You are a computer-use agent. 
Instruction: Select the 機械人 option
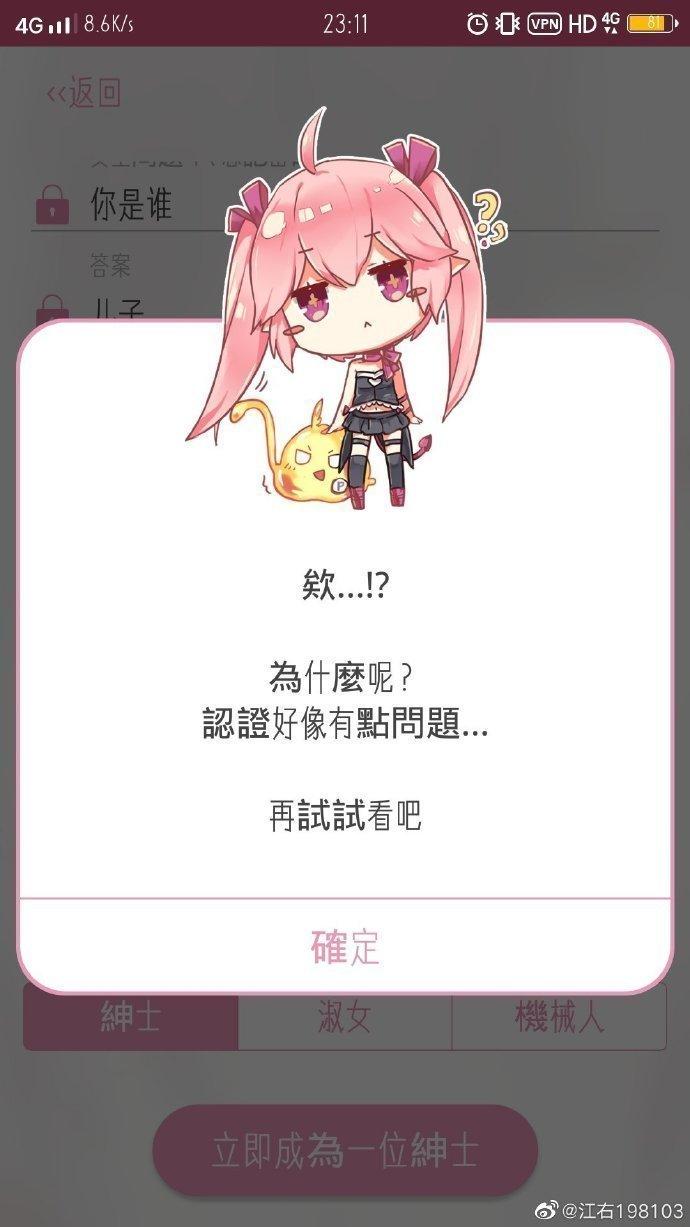pyautogui.click(x=559, y=1018)
